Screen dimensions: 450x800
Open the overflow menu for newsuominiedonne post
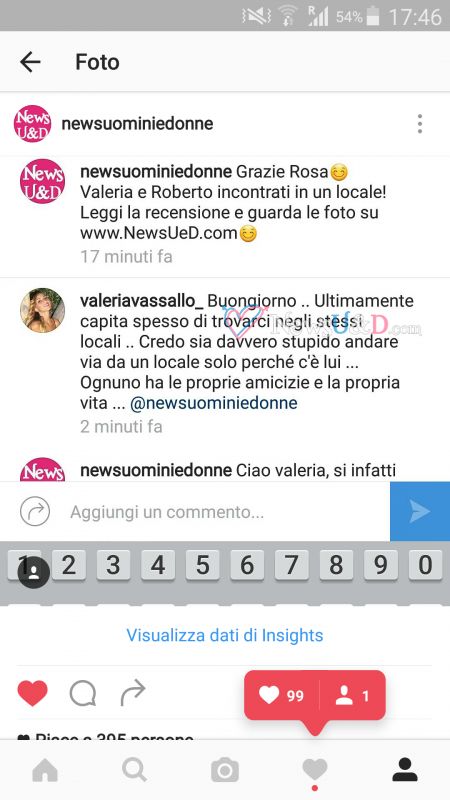click(419, 124)
